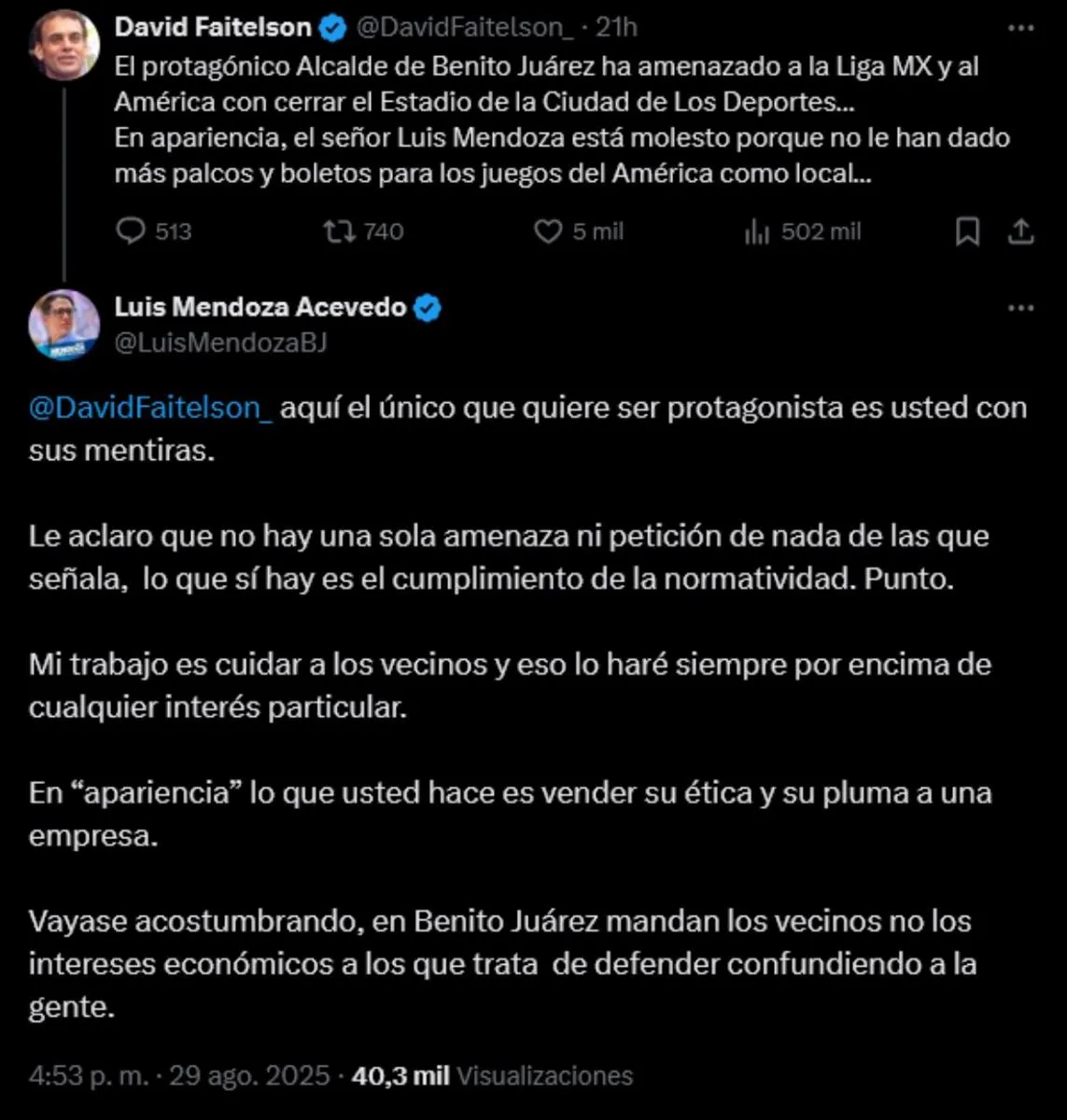Image resolution: width=1067 pixels, height=1120 pixels.
Task: Tap the @DavidFaitelson_ mention link
Action: click(x=151, y=408)
